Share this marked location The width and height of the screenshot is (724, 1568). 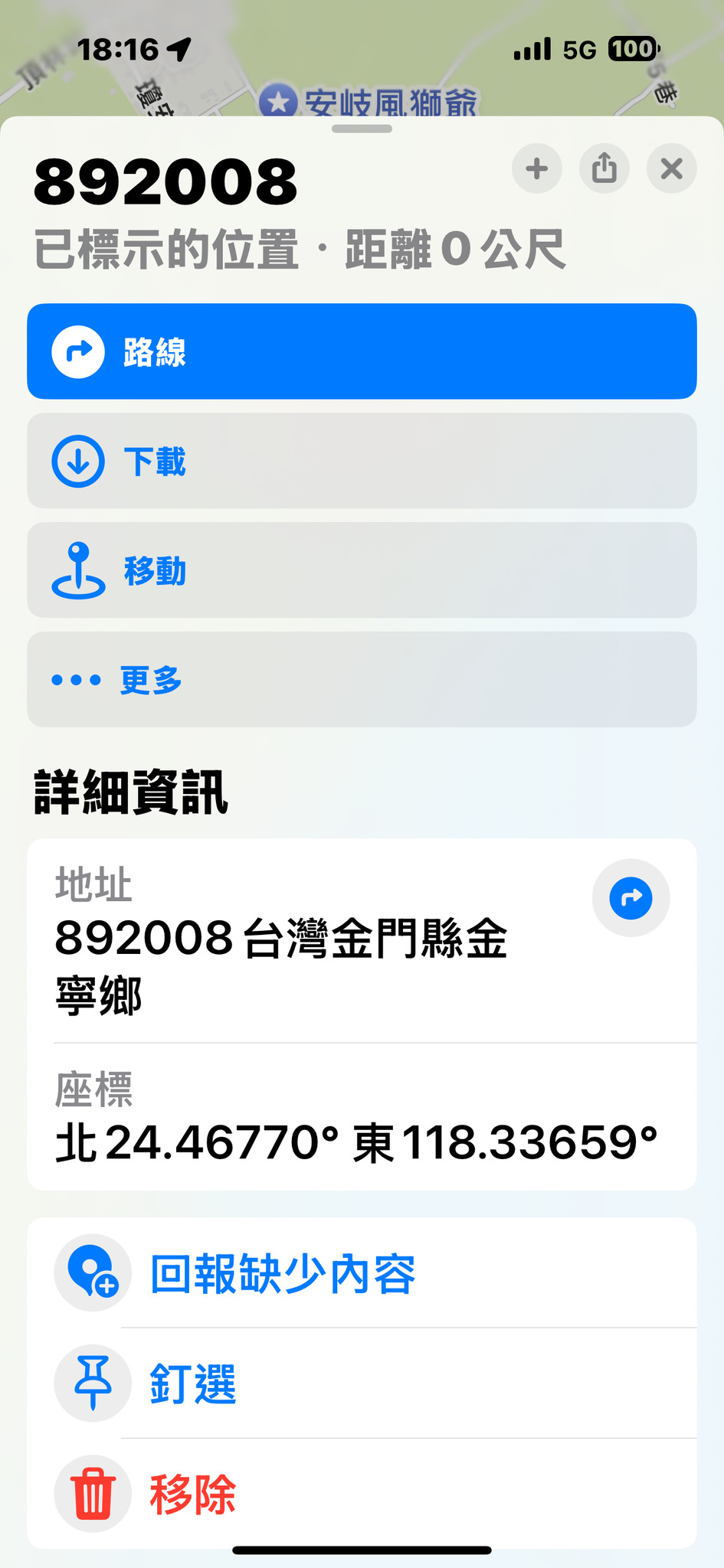[x=604, y=168]
